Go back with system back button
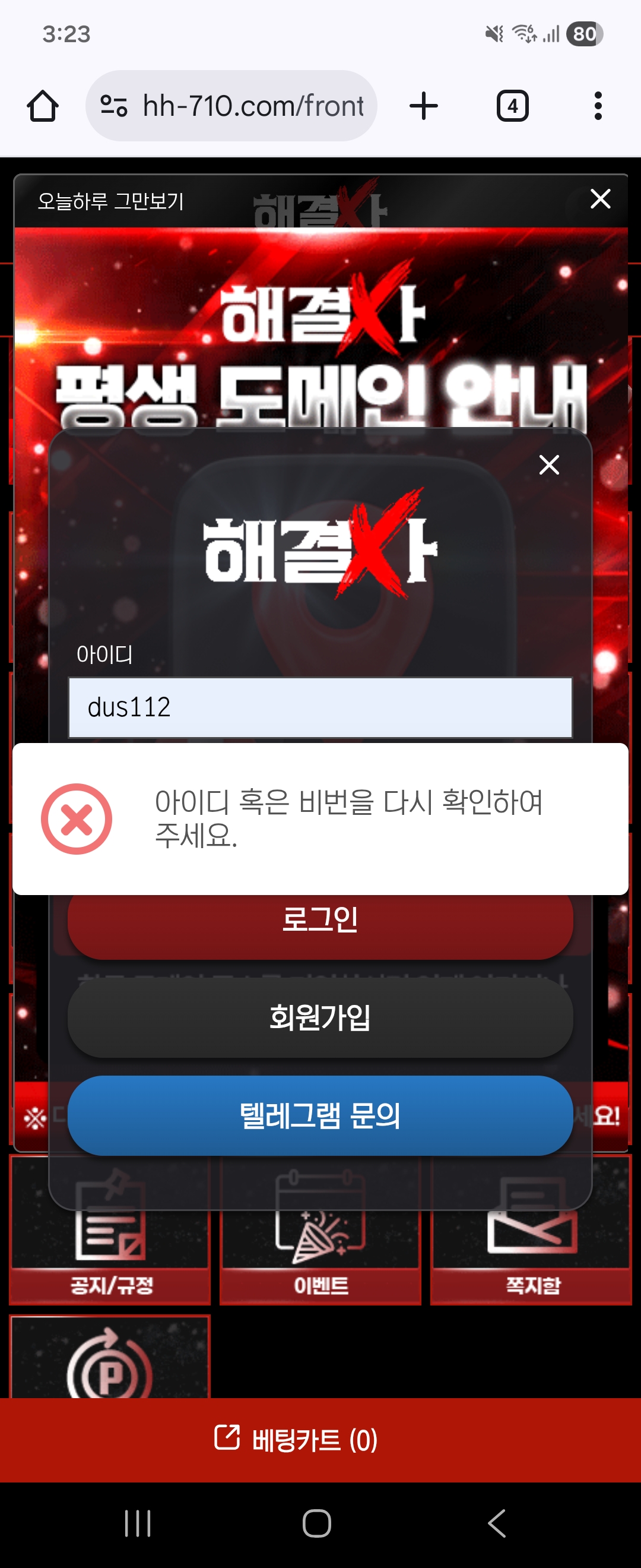The width and height of the screenshot is (641, 1568). tap(496, 1523)
